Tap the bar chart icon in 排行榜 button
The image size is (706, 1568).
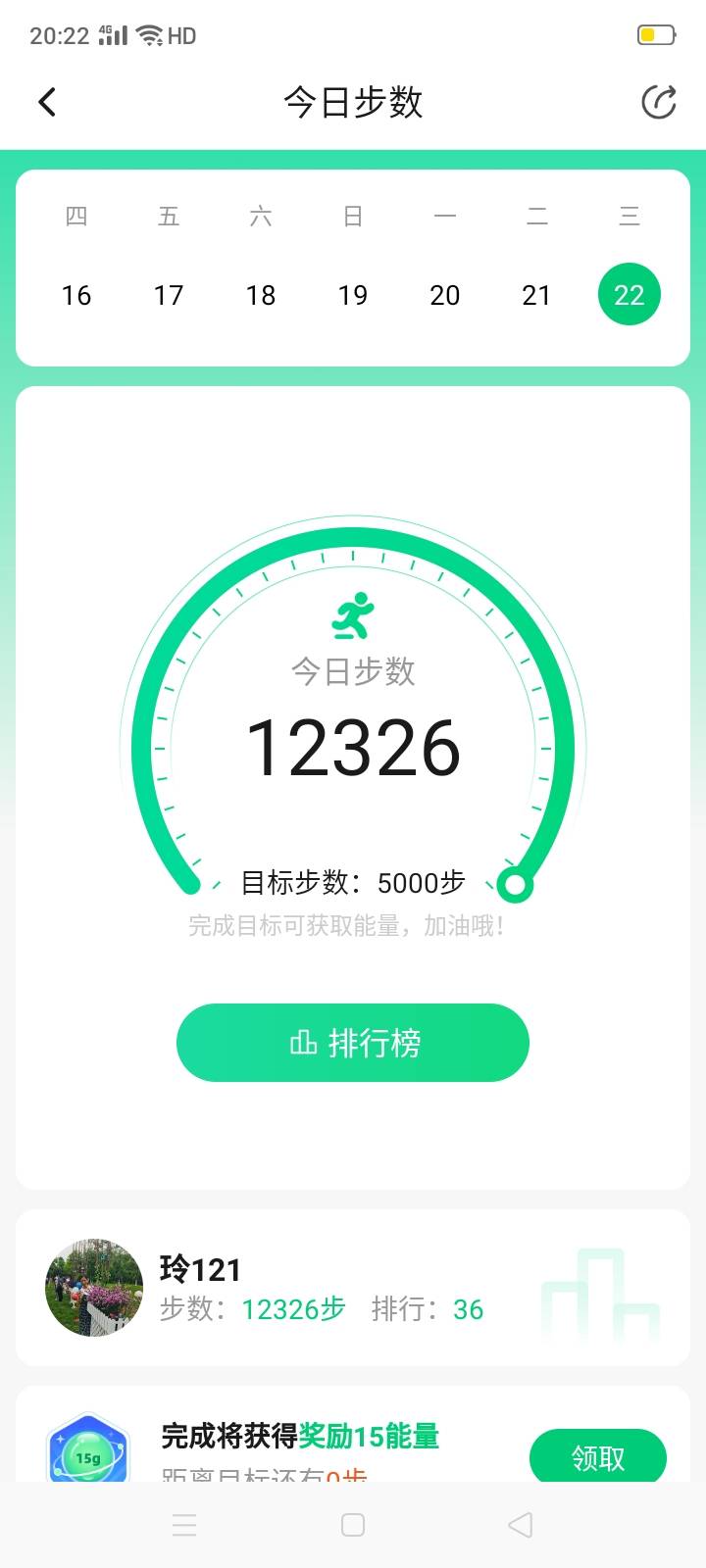click(x=305, y=1043)
